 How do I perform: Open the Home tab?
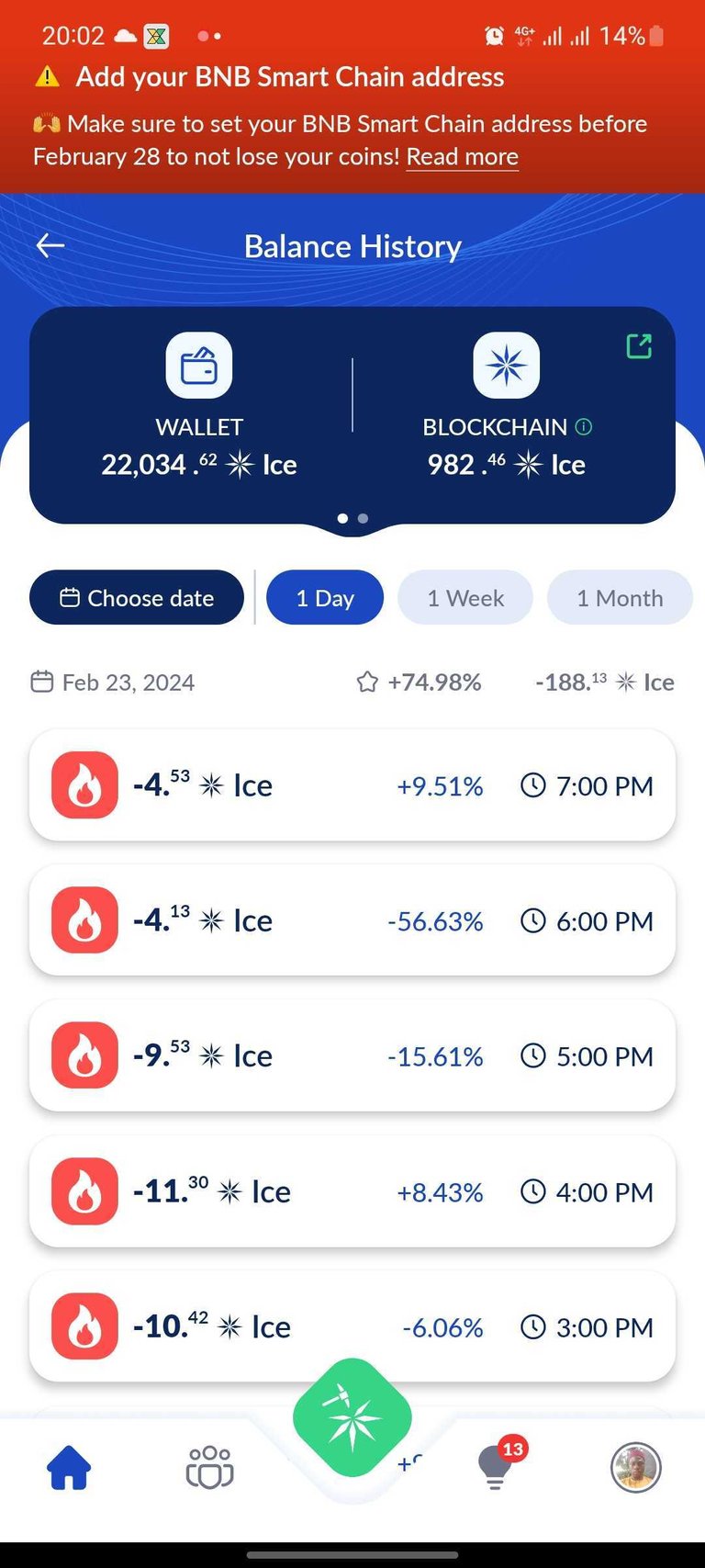[x=69, y=1467]
